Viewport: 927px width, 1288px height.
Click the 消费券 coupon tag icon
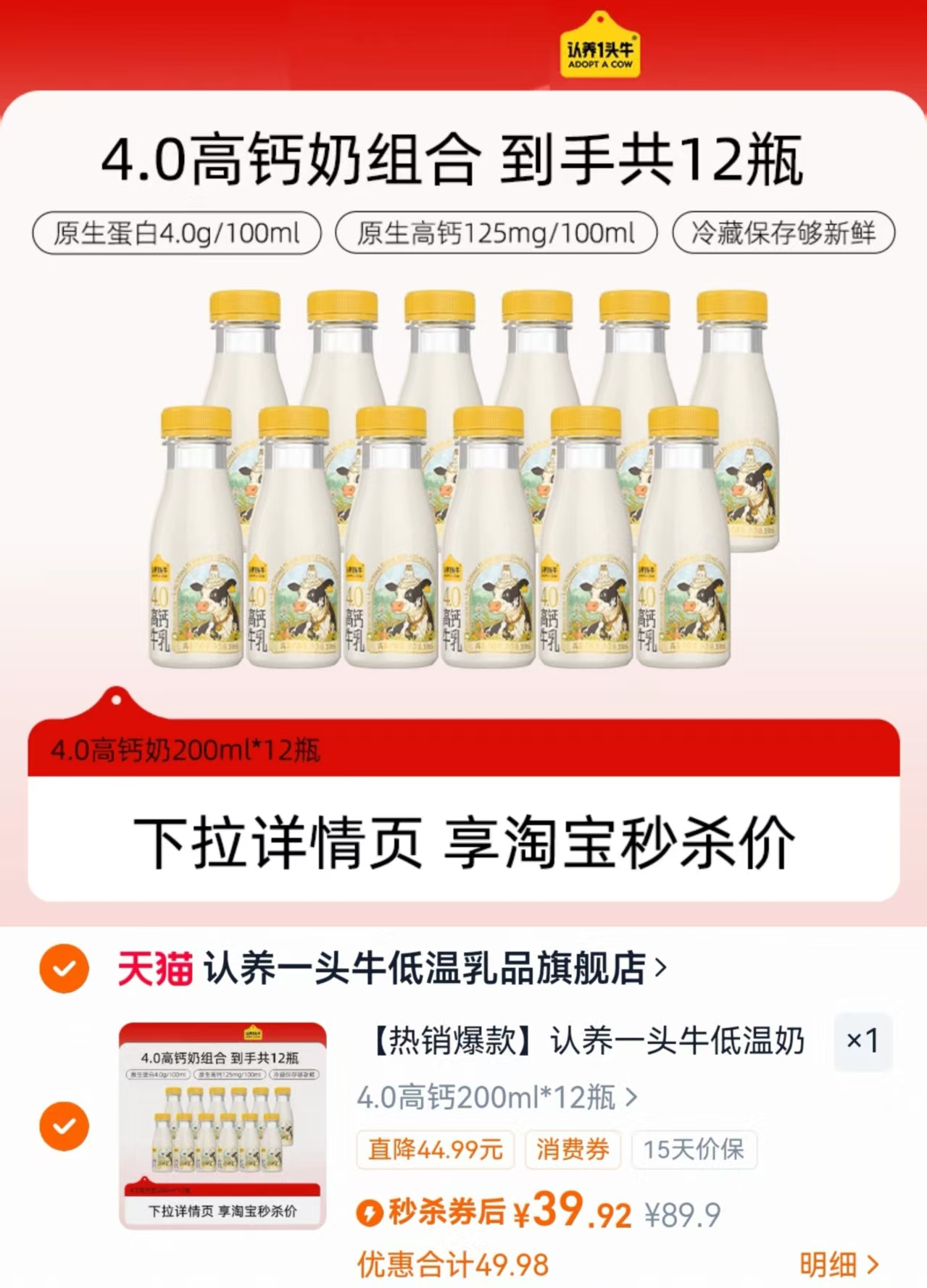pyautogui.click(x=573, y=1150)
